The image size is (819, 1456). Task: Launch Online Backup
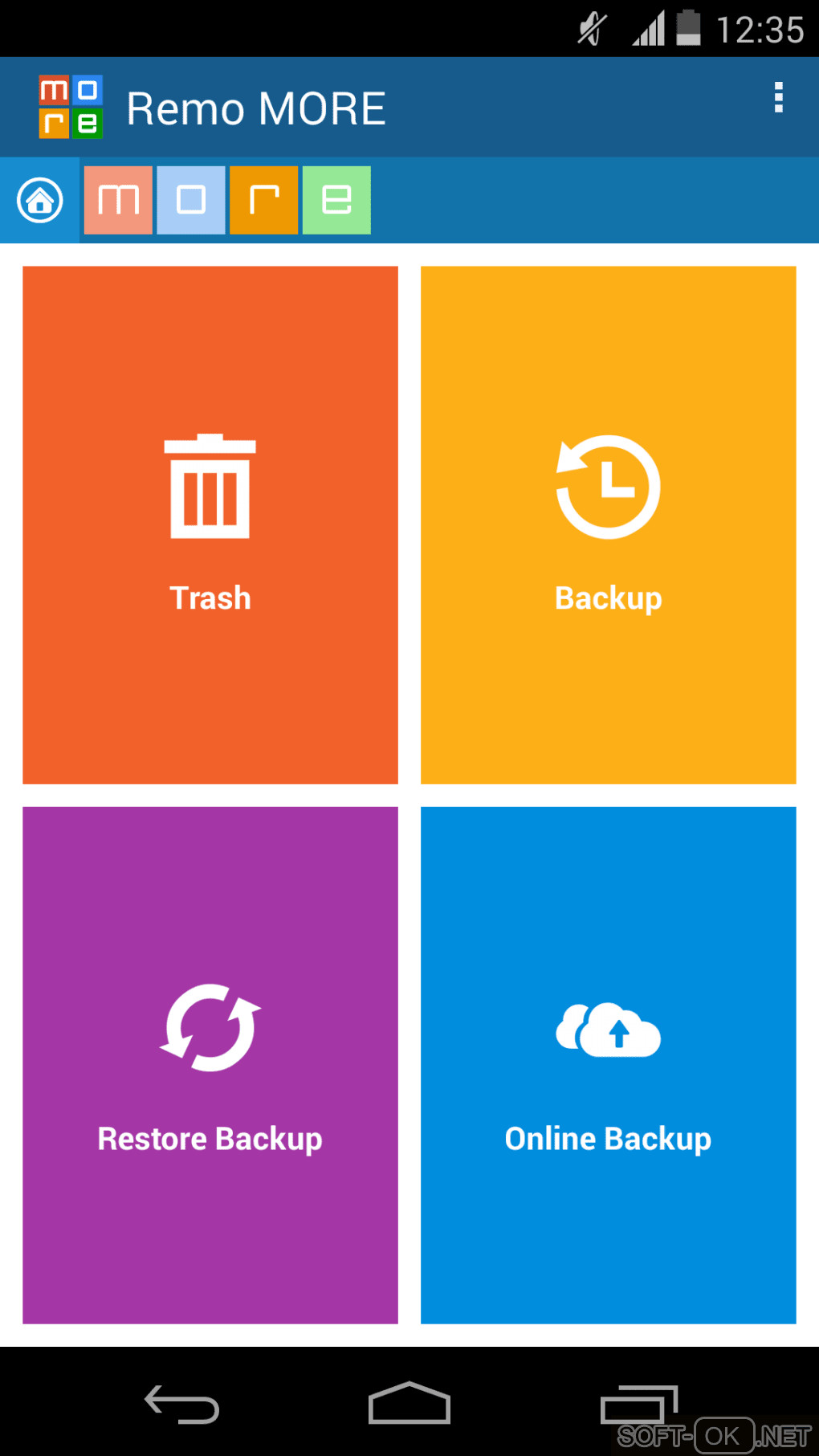click(608, 1065)
